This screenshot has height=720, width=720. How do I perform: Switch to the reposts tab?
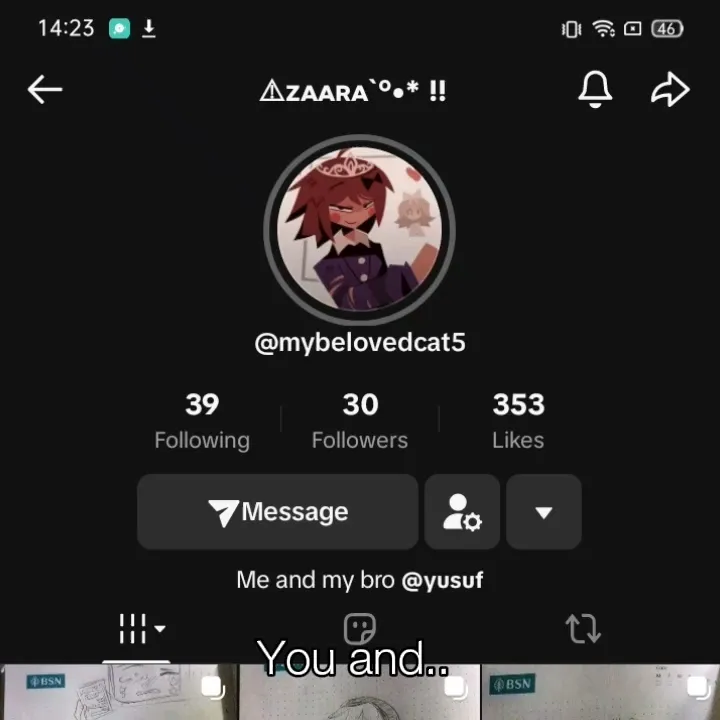pyautogui.click(x=582, y=629)
